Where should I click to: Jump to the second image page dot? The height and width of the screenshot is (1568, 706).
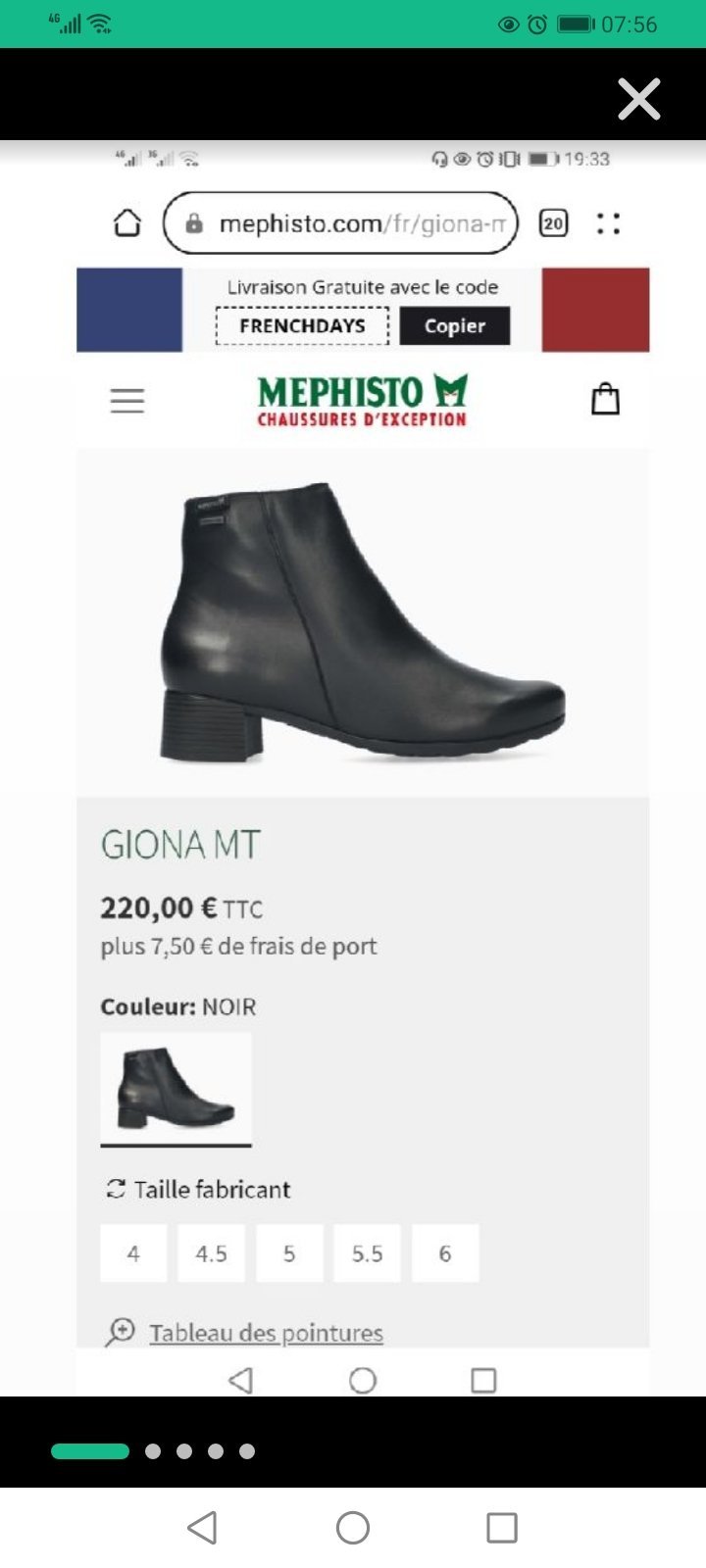point(153,1451)
